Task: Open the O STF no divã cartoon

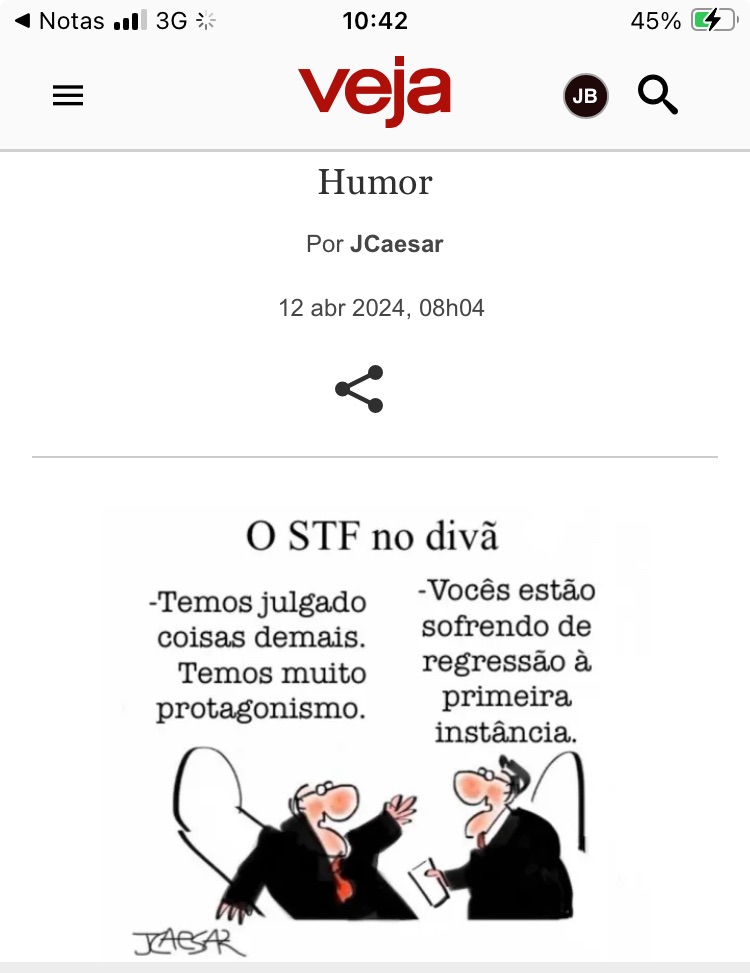Action: [375, 730]
